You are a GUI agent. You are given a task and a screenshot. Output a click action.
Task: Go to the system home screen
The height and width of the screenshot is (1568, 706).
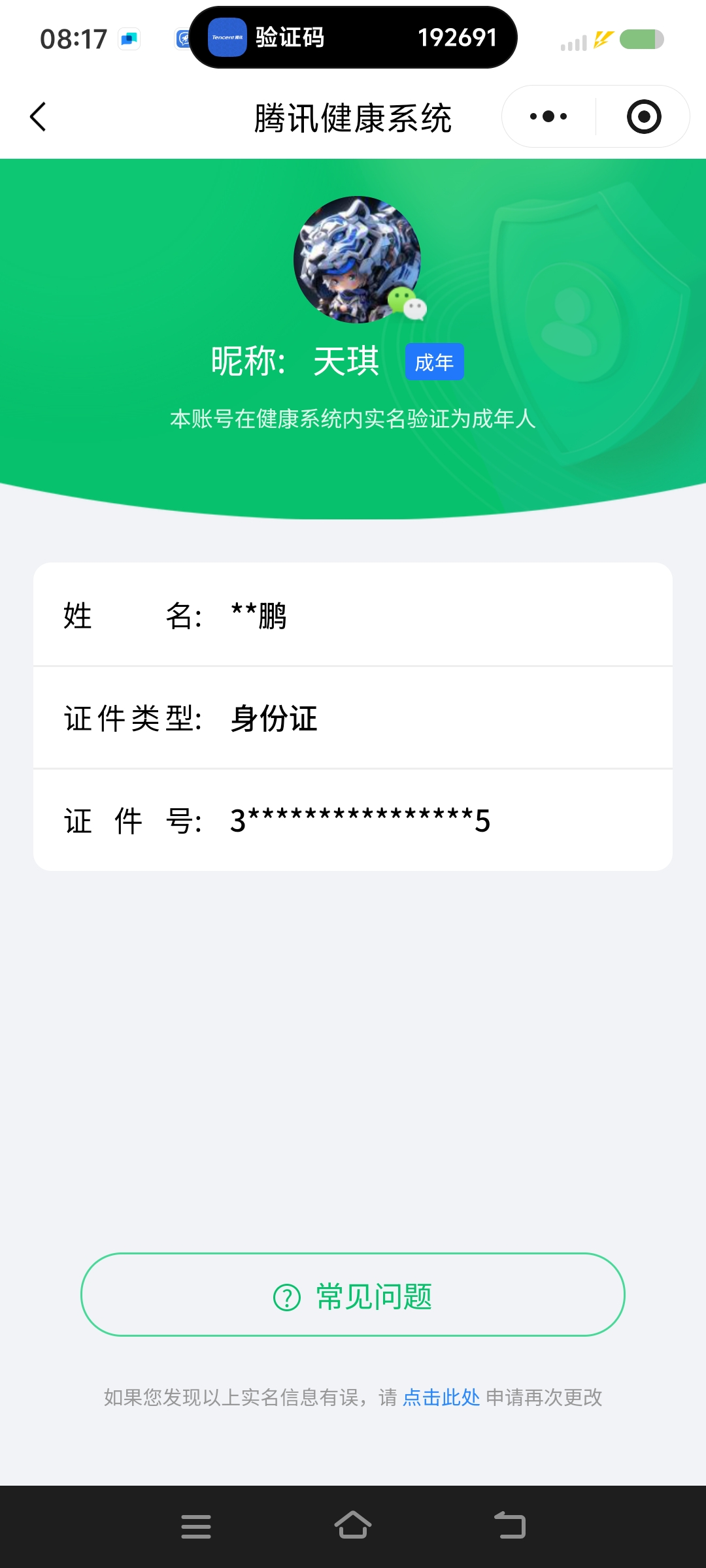click(353, 1526)
